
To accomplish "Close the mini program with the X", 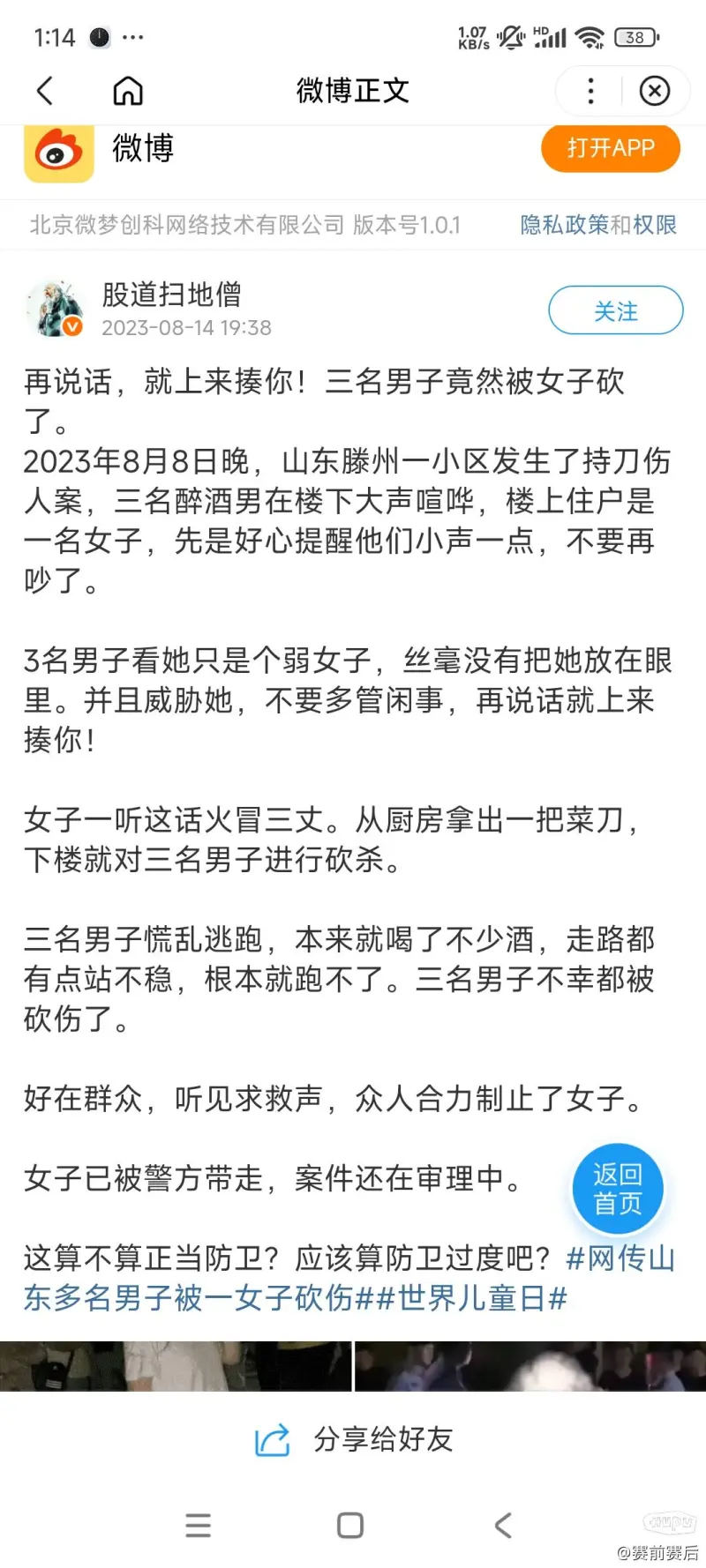I will click(654, 90).
